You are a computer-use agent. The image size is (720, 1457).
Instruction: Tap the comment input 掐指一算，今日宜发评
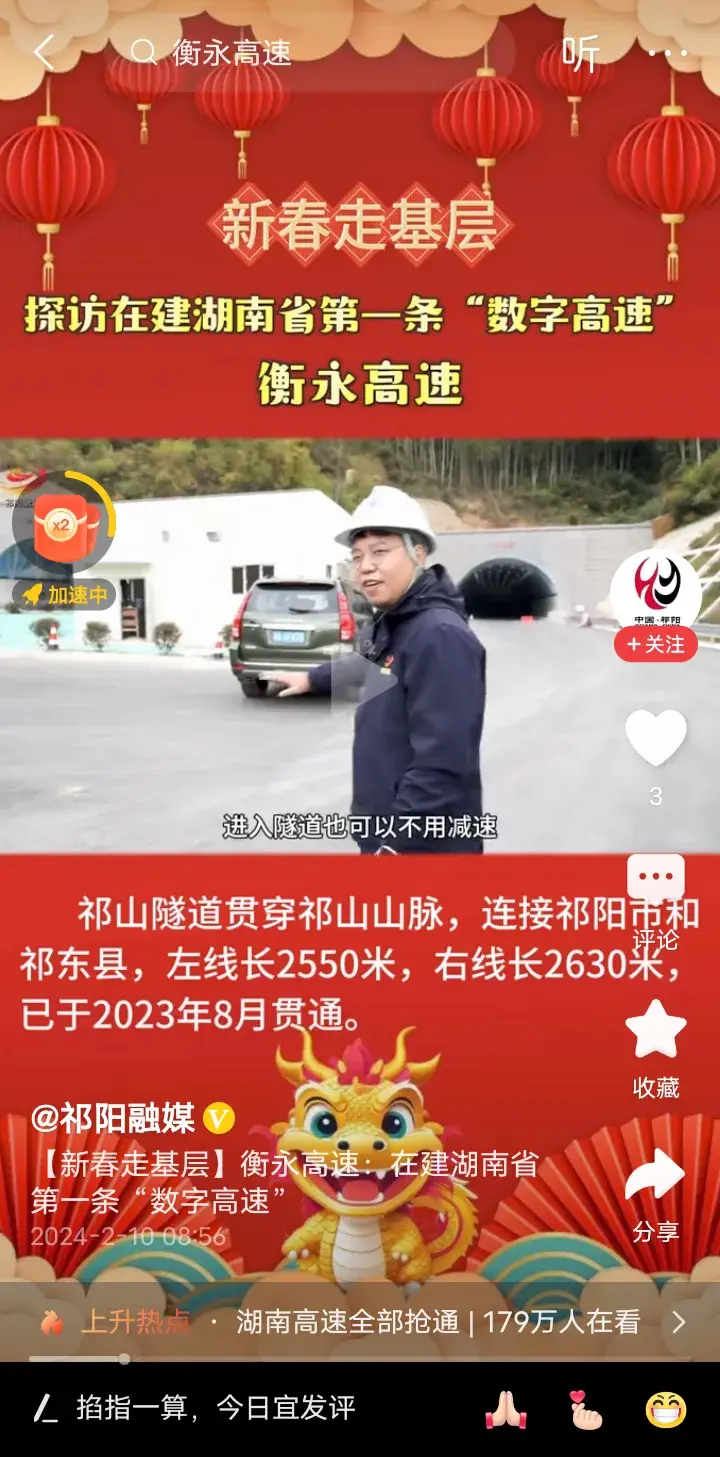(215, 1409)
